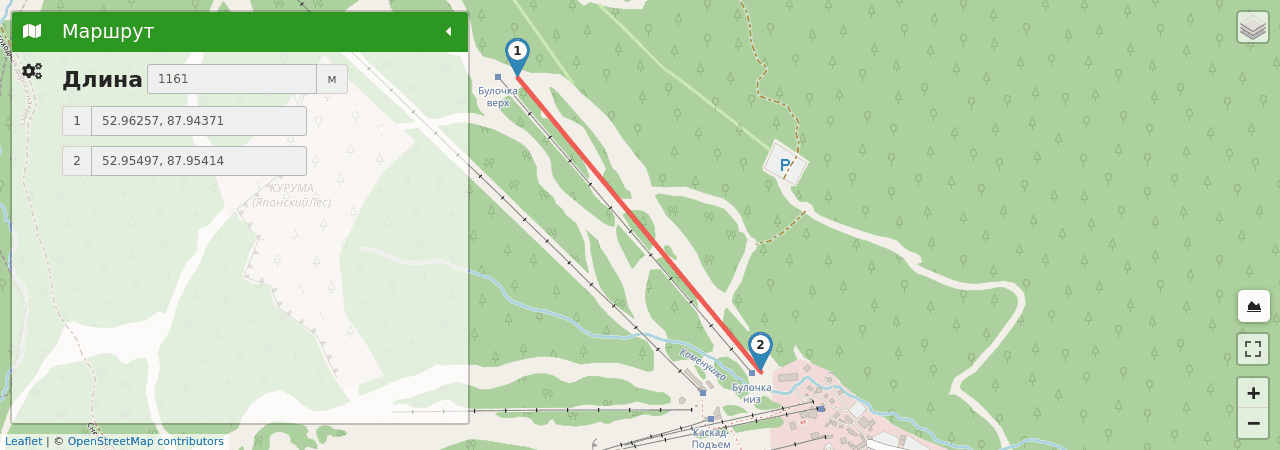Open the Leaflet link

point(23,441)
